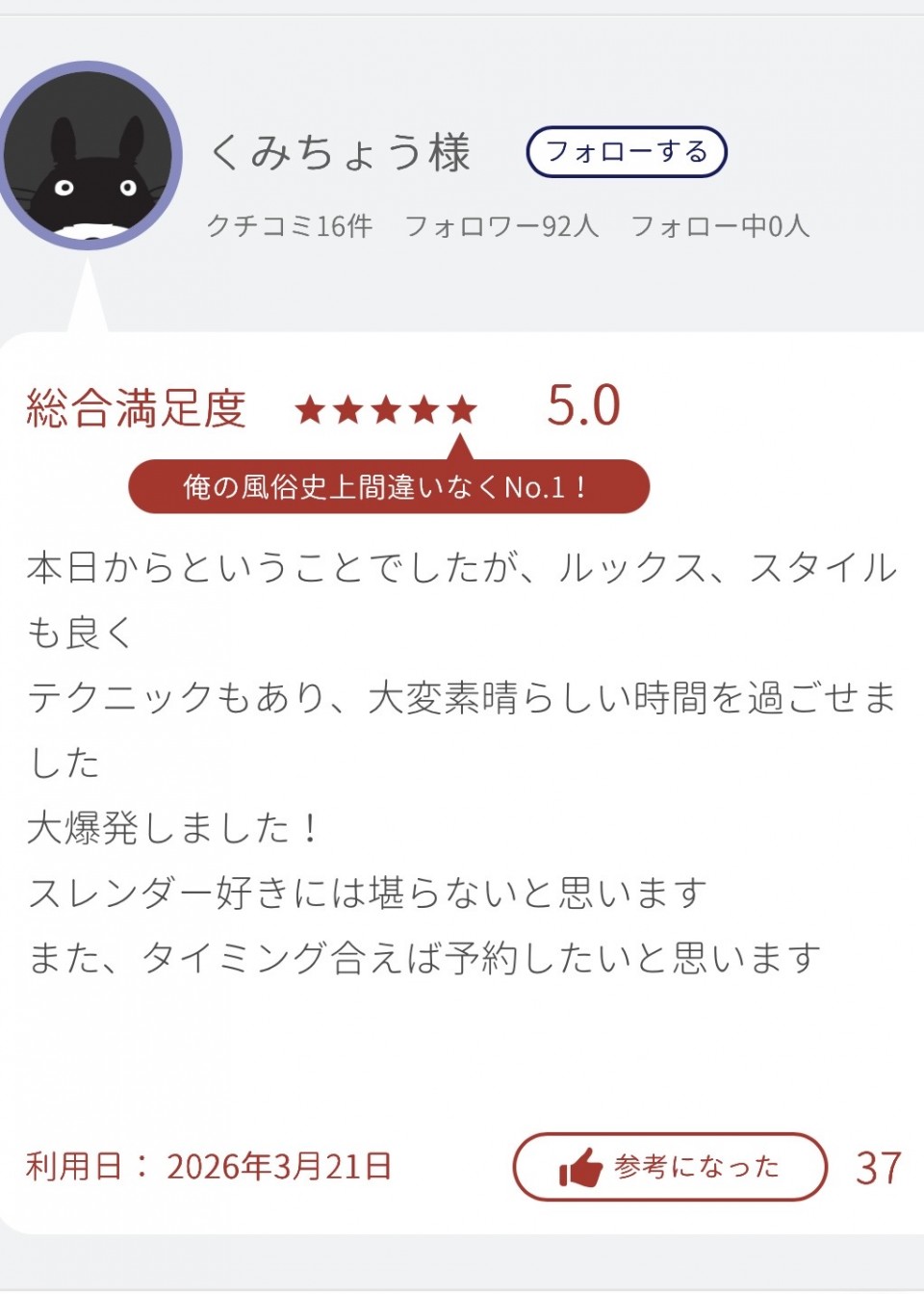Screen dimensions: 924x1294
Task: Click the red No.1 review headline banner
Action: pyautogui.click(x=389, y=486)
